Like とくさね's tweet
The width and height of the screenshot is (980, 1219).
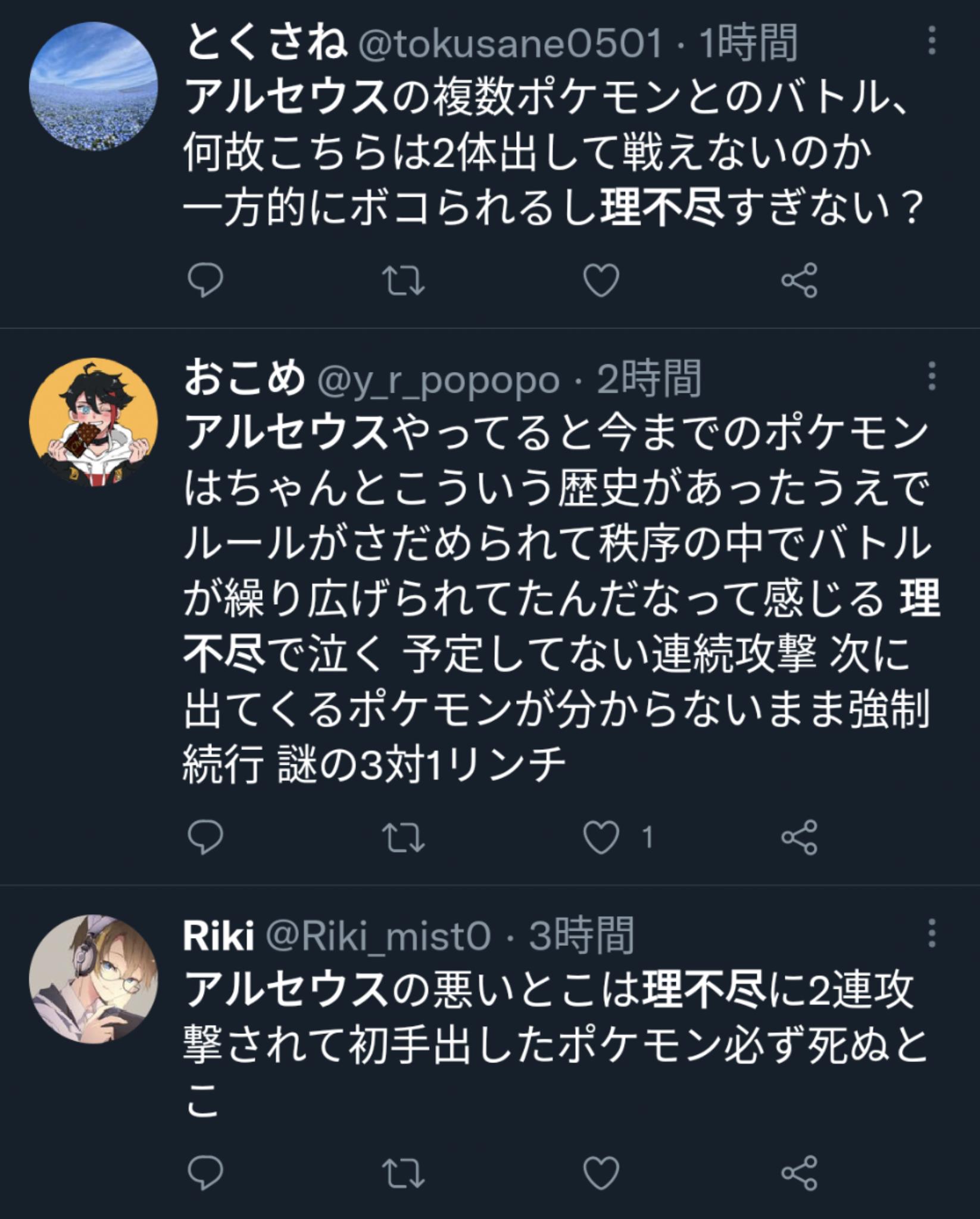[601, 280]
